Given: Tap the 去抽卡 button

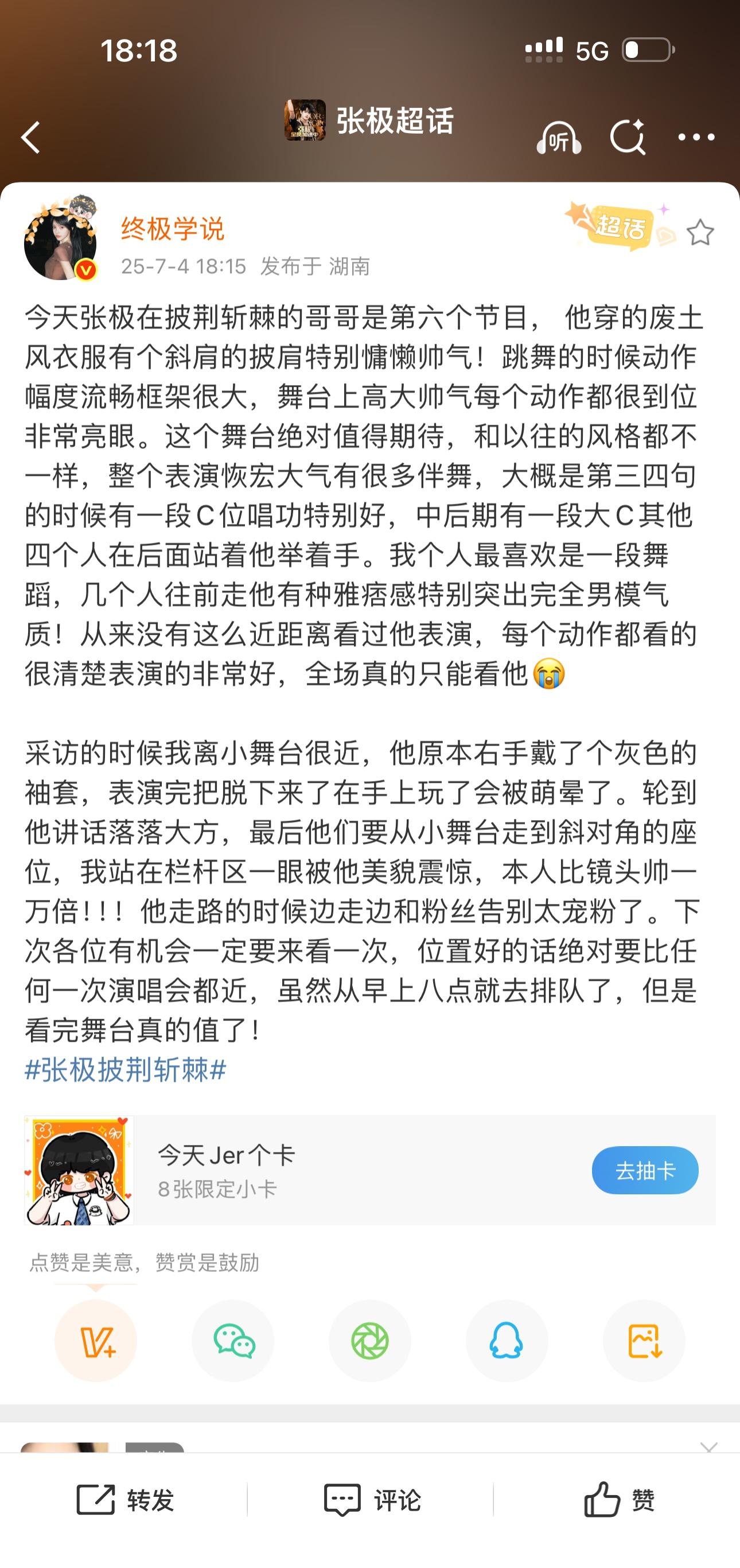Looking at the screenshot, I should [x=644, y=1170].
